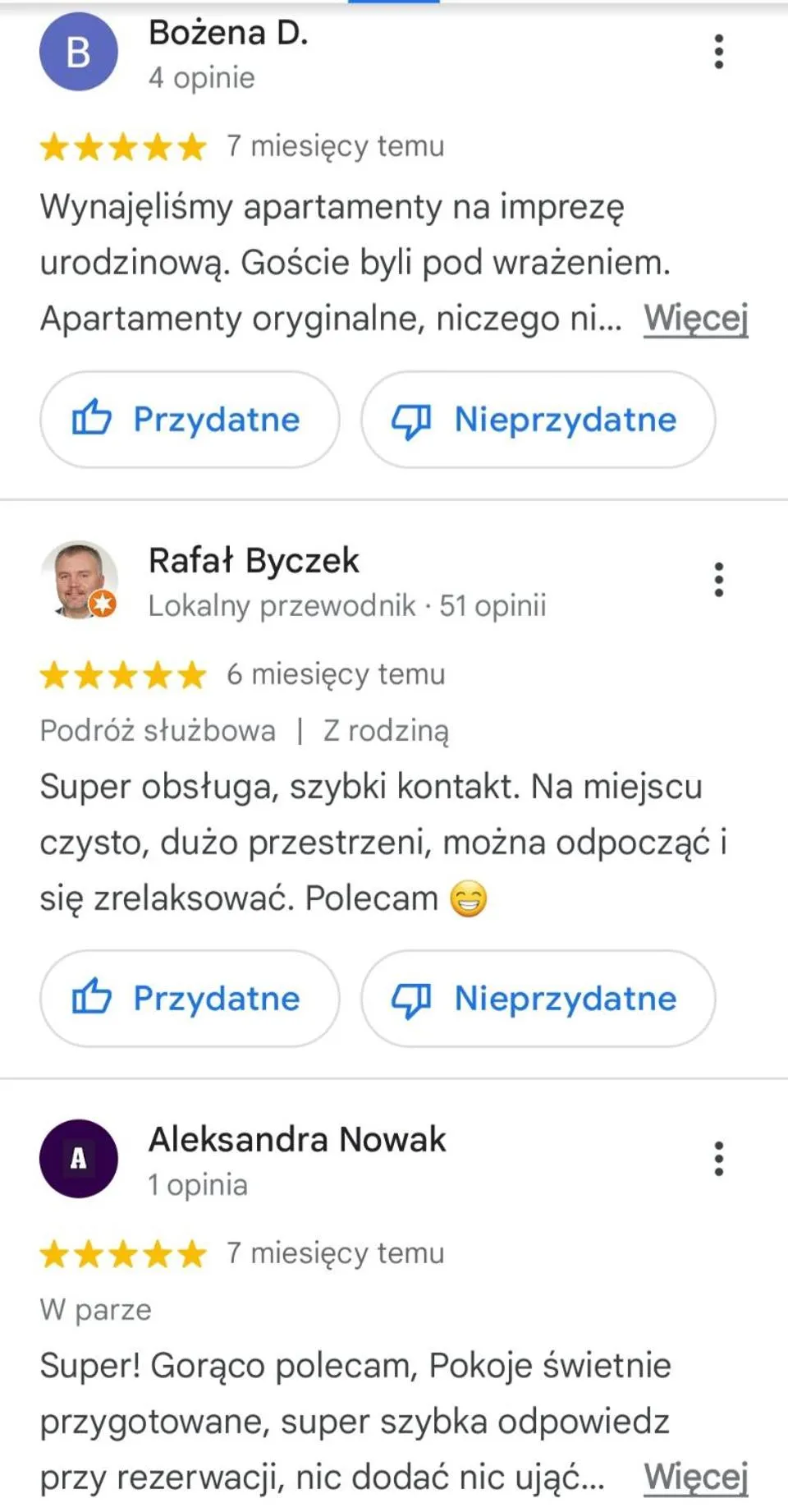Viewport: 788px width, 1512px height.
Task: Open Rafał Byczek's review options menu
Action: click(719, 579)
